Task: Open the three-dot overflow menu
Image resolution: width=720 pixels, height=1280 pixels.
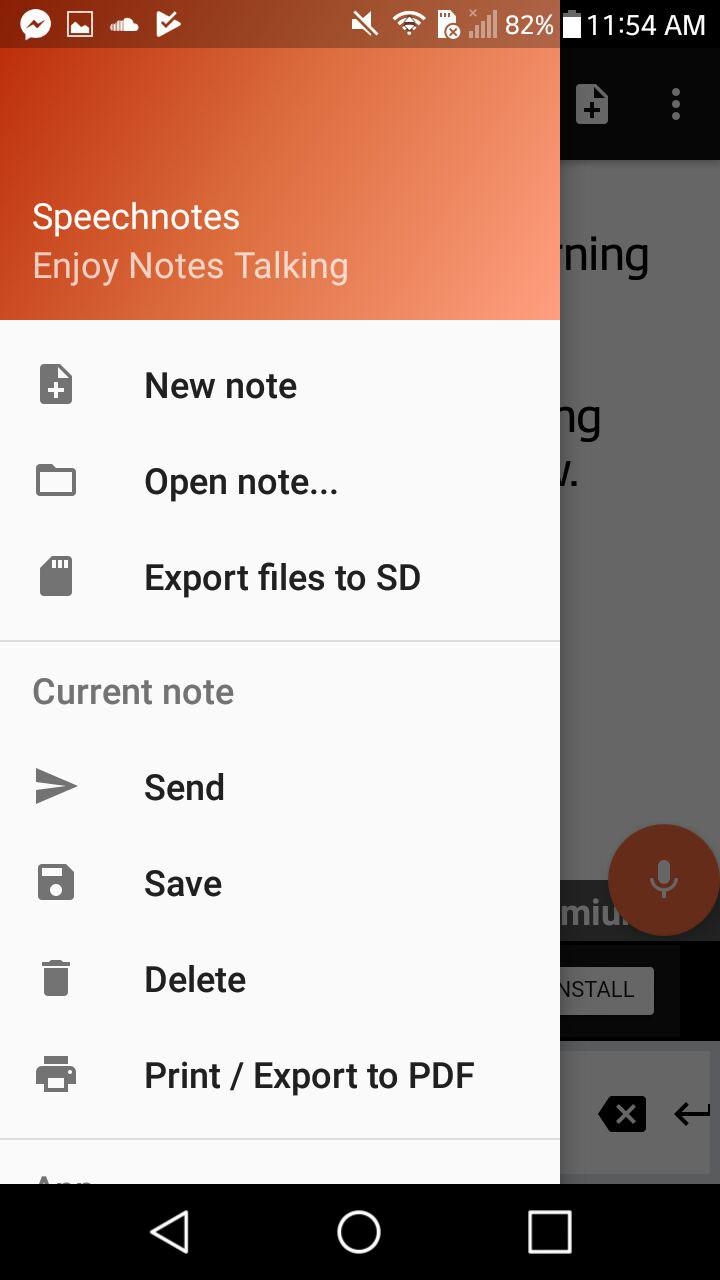Action: [676, 104]
